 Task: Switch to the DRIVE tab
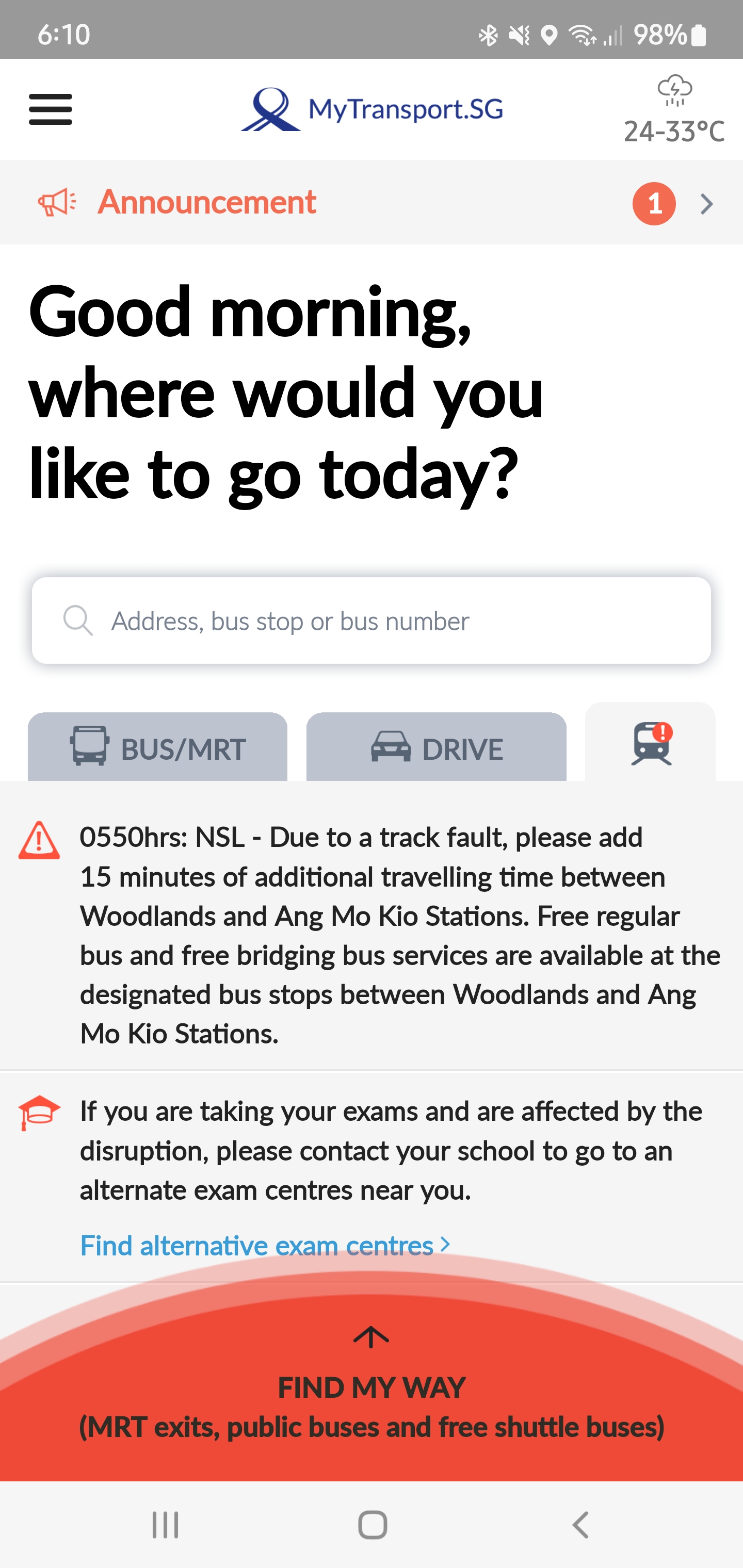pos(436,748)
